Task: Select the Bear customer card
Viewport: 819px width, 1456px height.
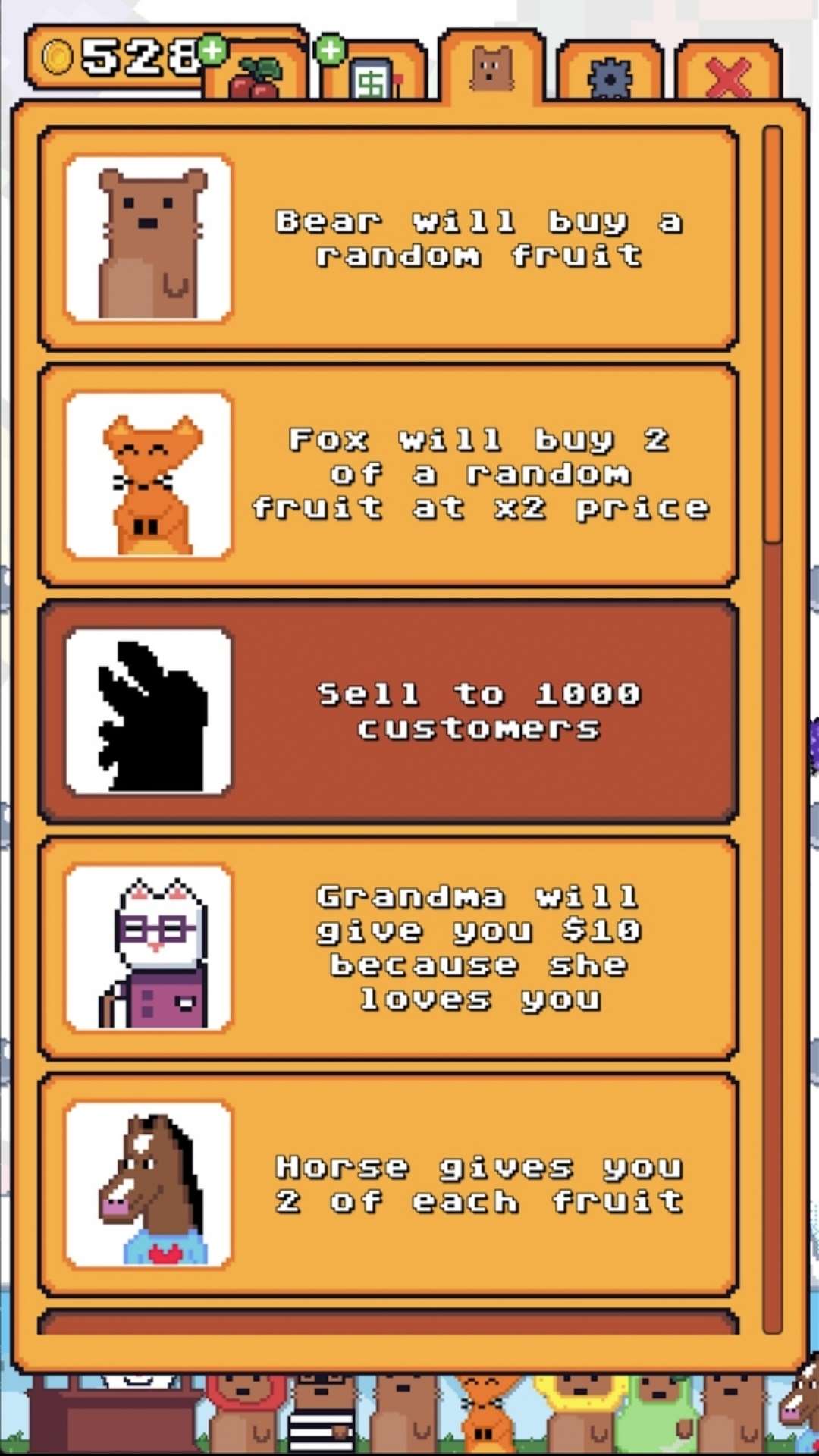Action: coord(388,238)
